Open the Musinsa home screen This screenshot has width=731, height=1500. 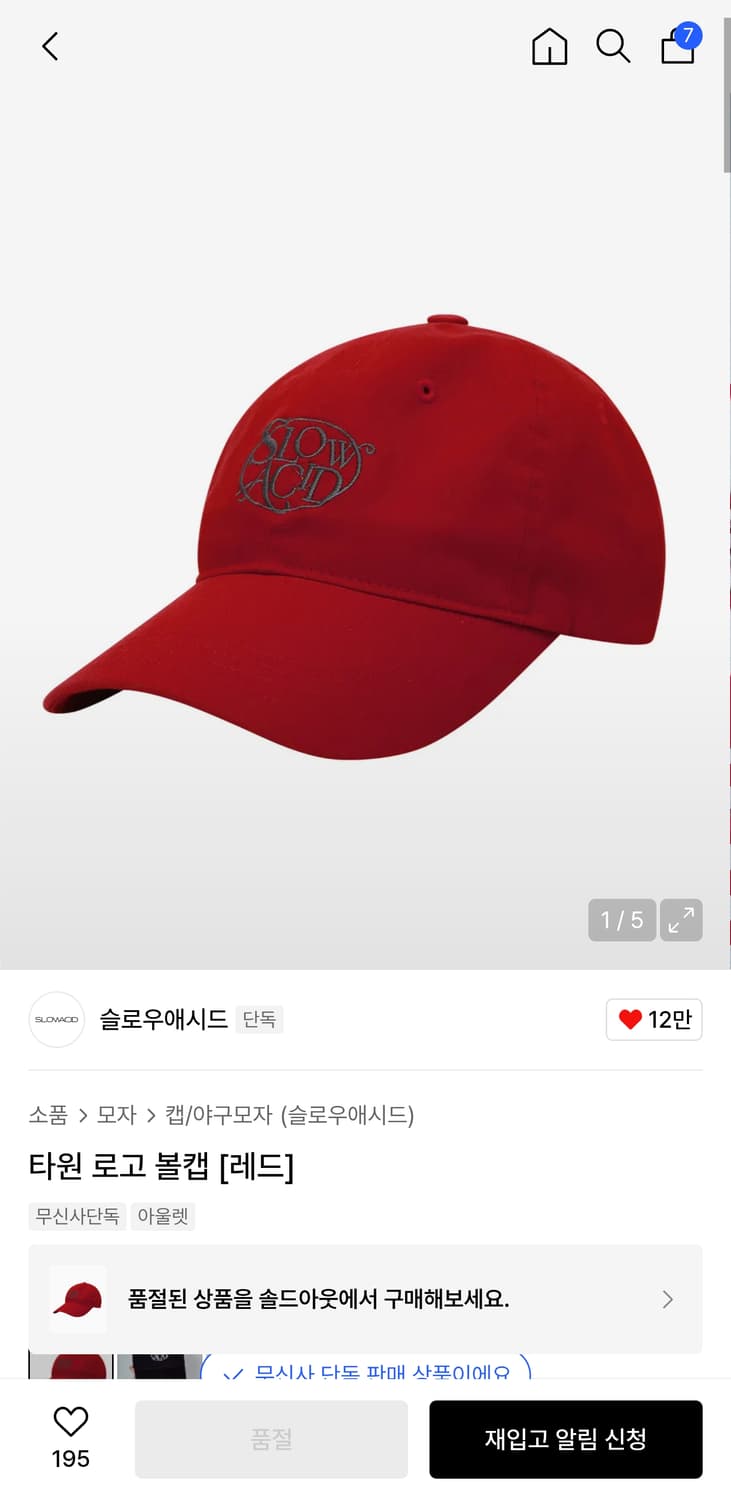pos(549,46)
